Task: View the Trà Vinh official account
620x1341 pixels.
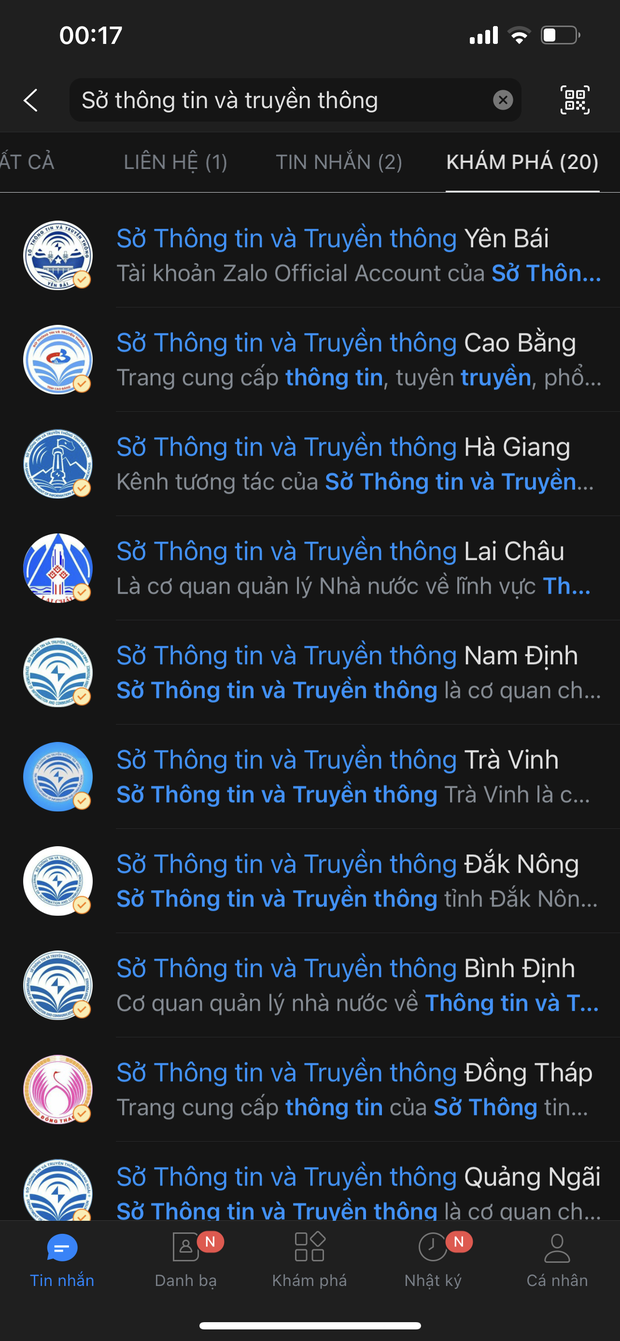Action: [x=310, y=776]
